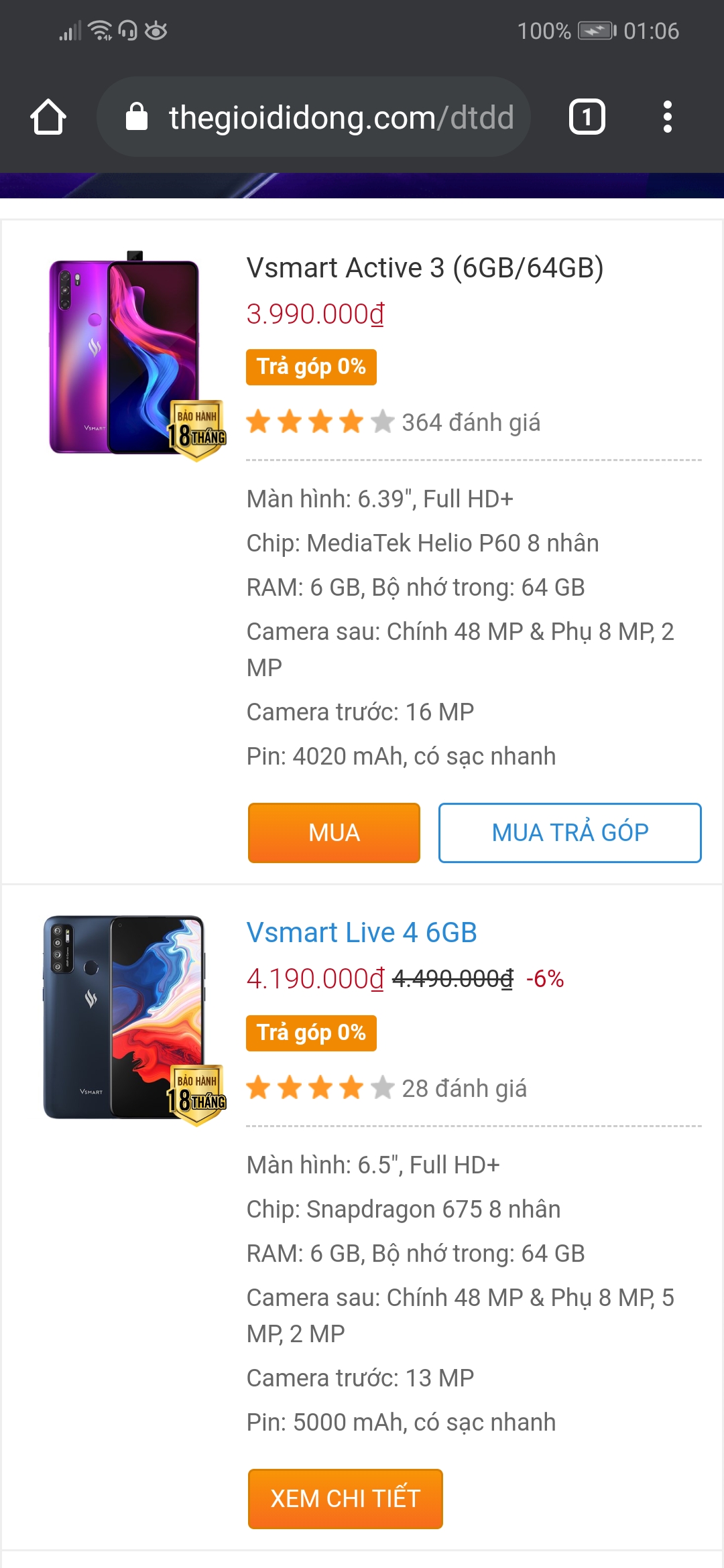Buy the Vsmart Active 3 with MUA
The image size is (724, 1568).
(334, 832)
